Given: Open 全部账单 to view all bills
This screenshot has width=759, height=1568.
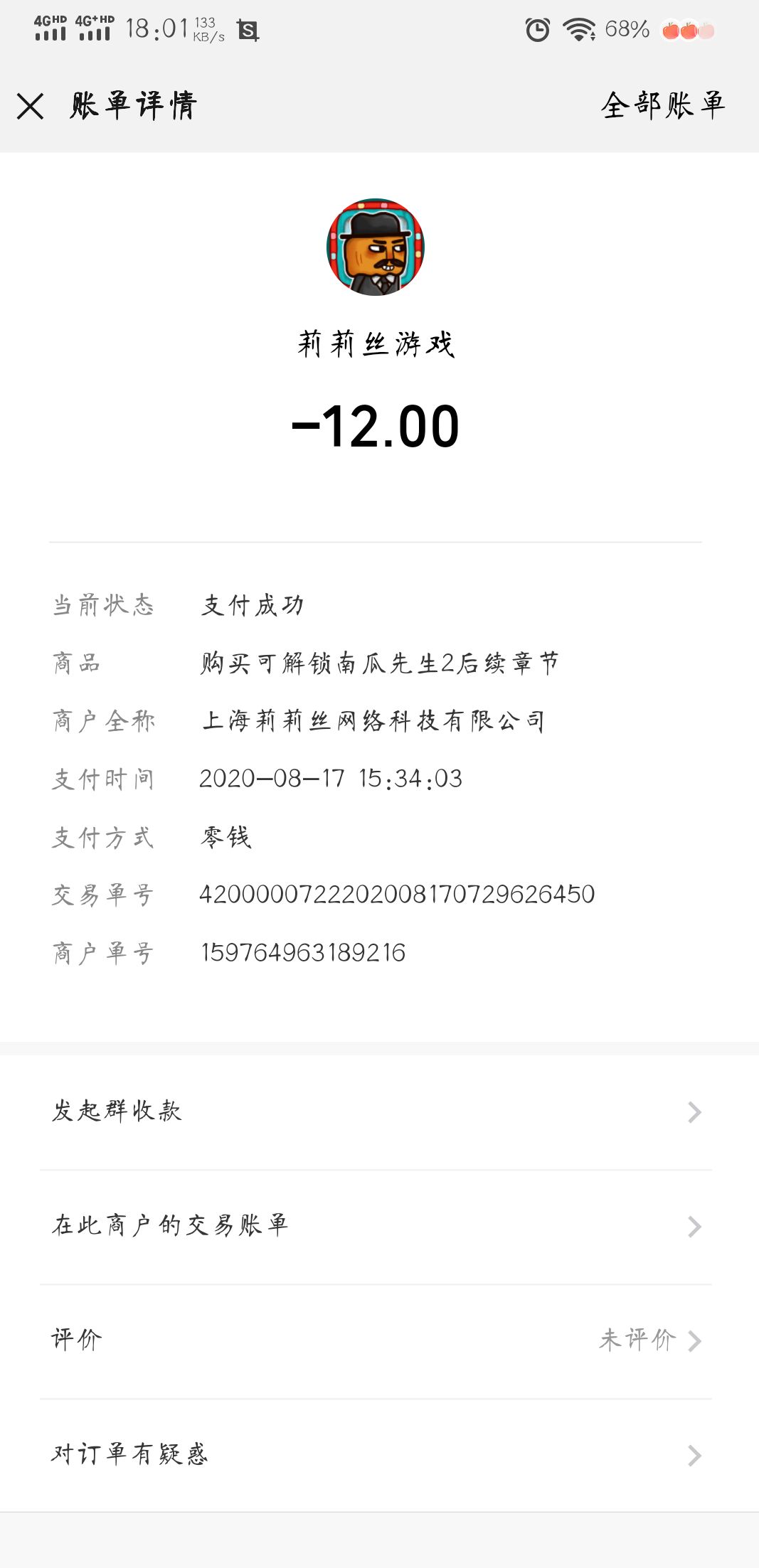Looking at the screenshot, I should pyautogui.click(x=662, y=105).
